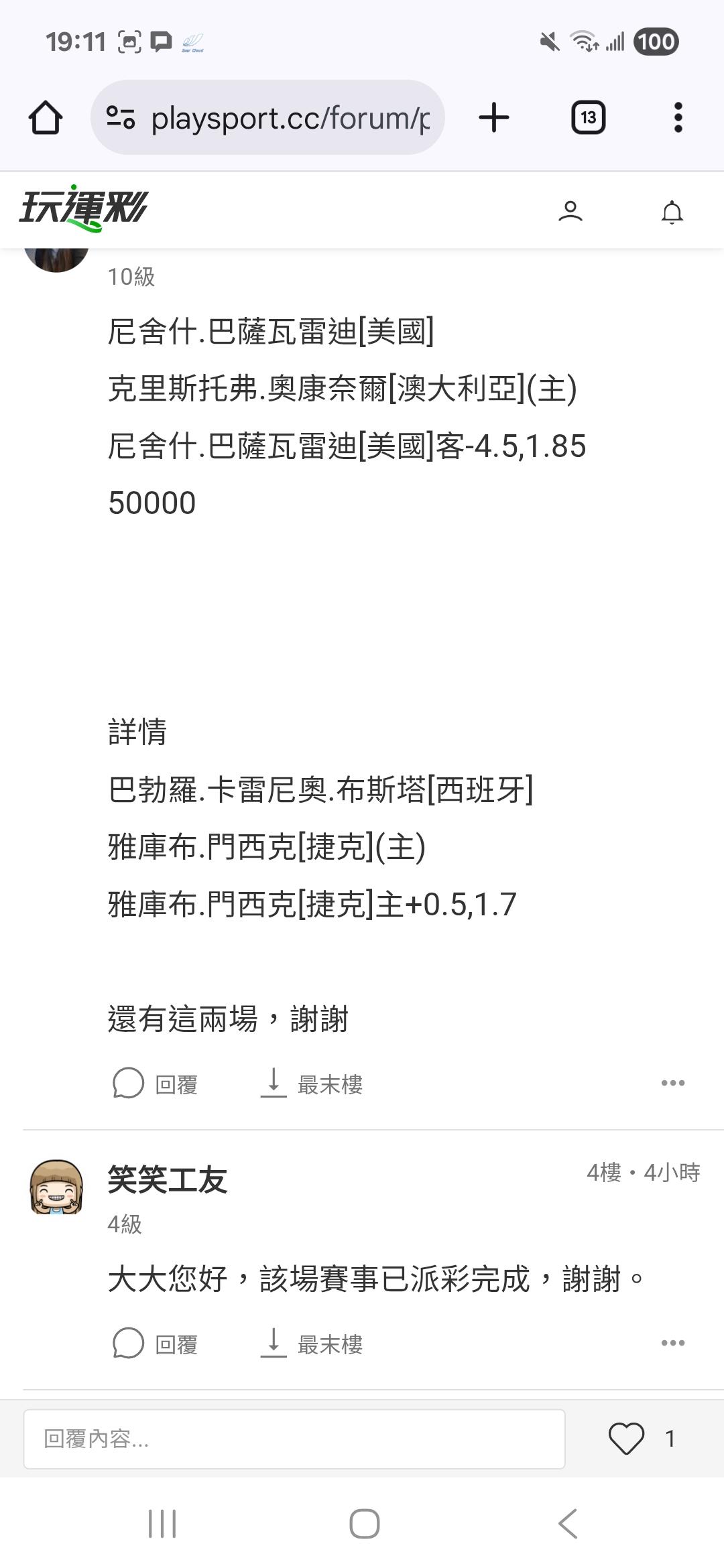Open the browser overflow menu

[678, 118]
